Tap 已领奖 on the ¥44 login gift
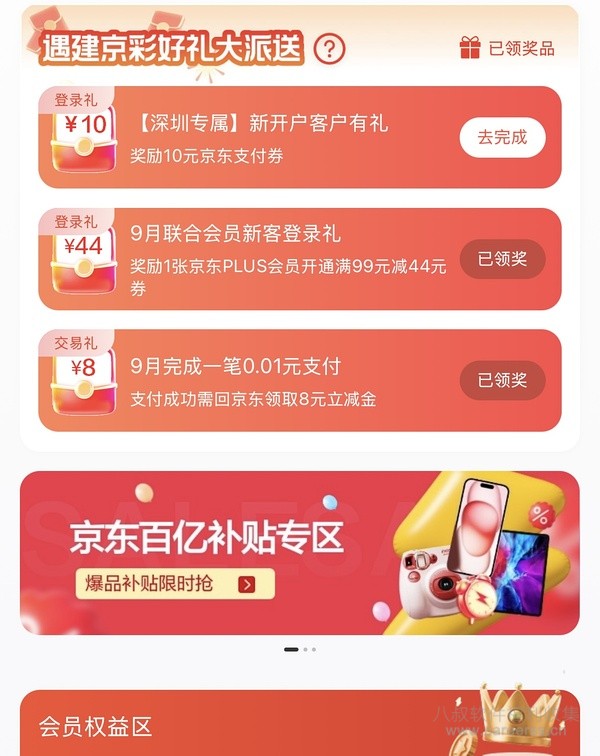Screen dimensions: 600x756 click(x=502, y=259)
